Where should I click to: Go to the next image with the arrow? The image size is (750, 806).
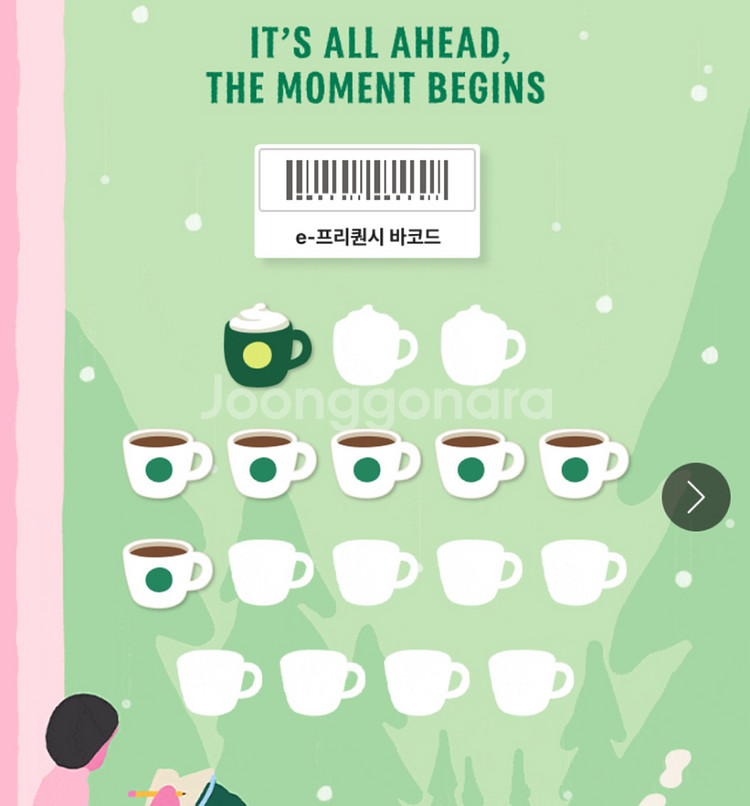pyautogui.click(x=696, y=497)
